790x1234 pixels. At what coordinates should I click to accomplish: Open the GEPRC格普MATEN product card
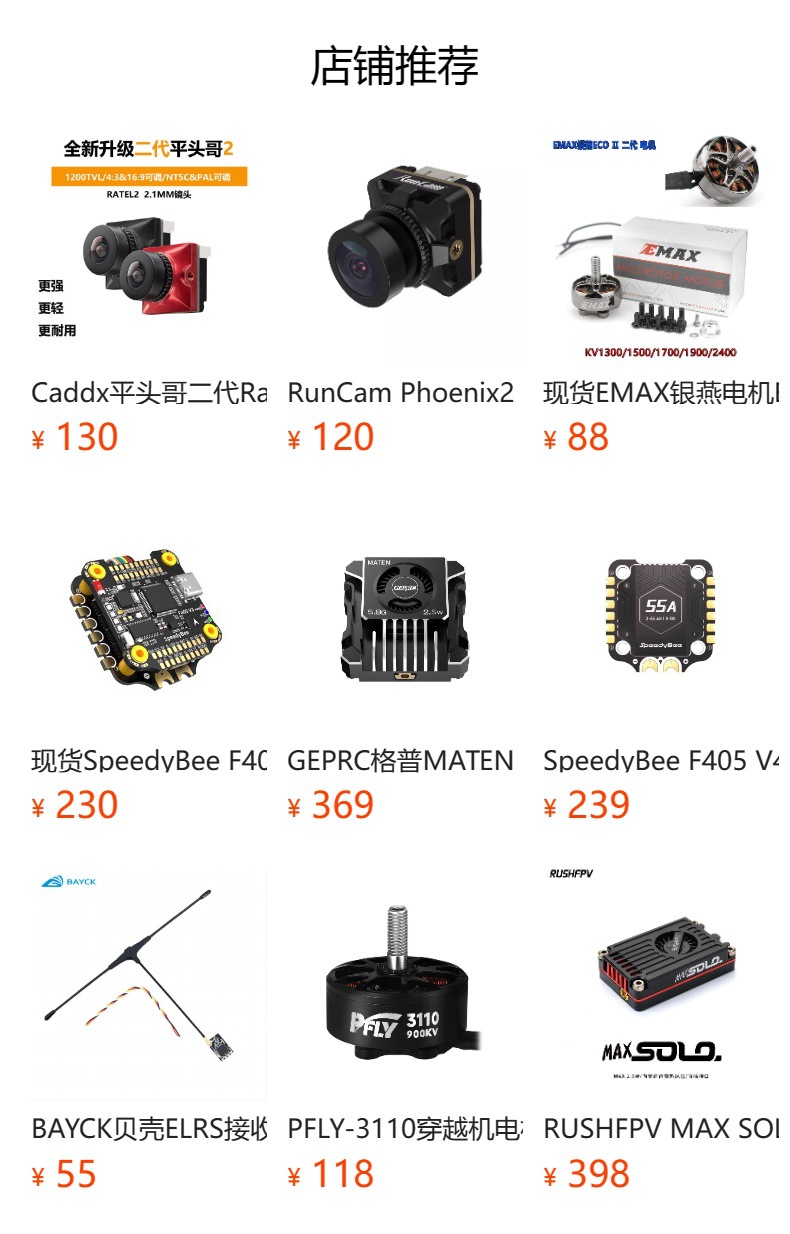pyautogui.click(x=405, y=661)
